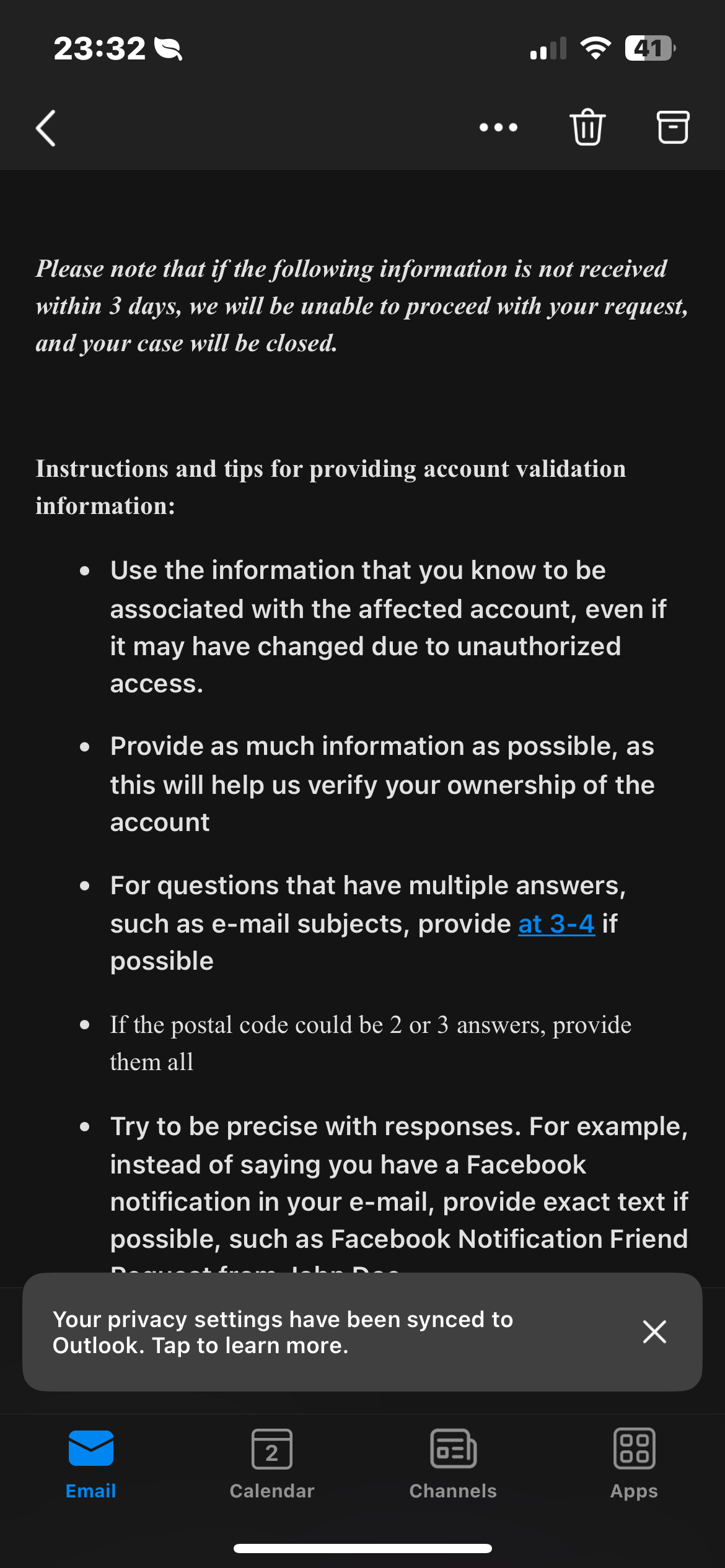Switch to the Email tab
725x1568 pixels.
(91, 1464)
